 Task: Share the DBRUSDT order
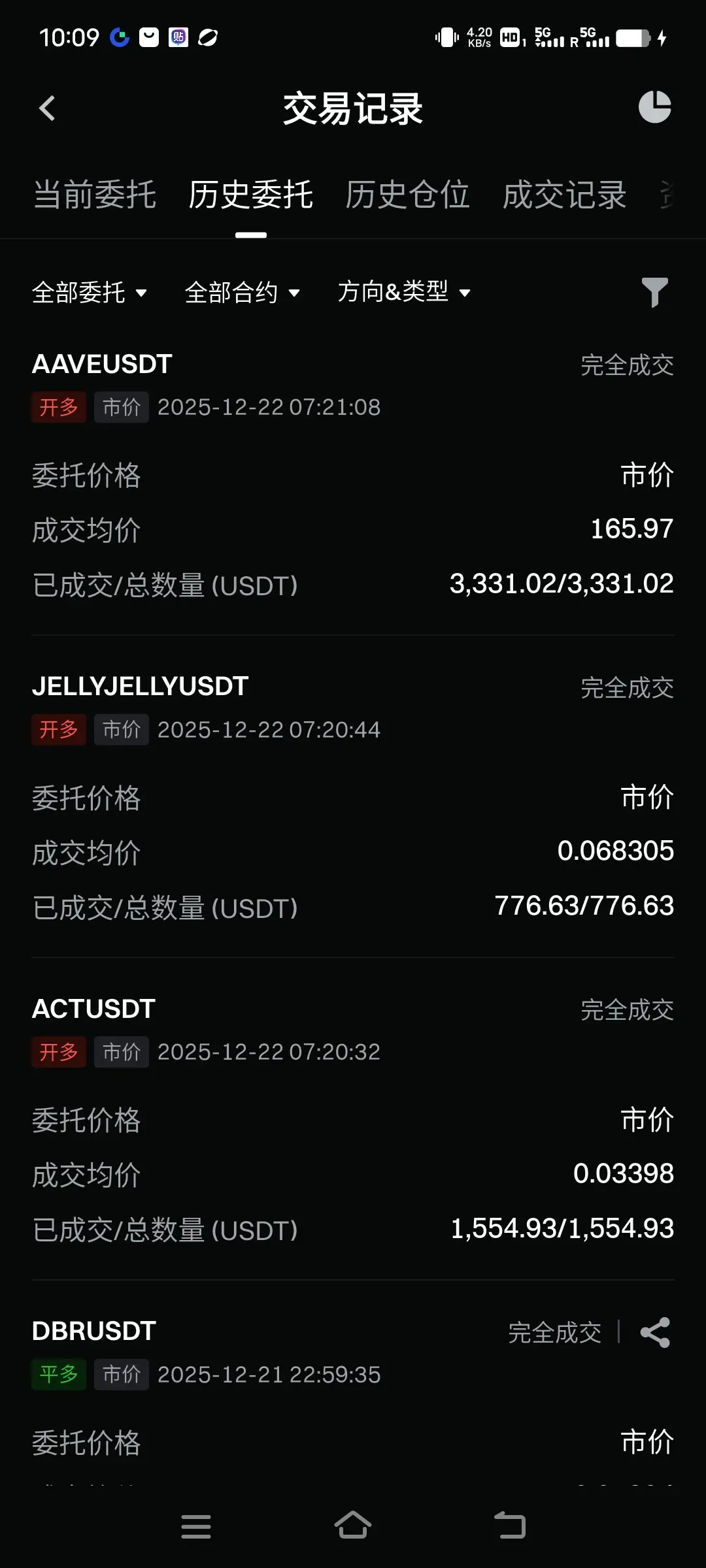(655, 1332)
